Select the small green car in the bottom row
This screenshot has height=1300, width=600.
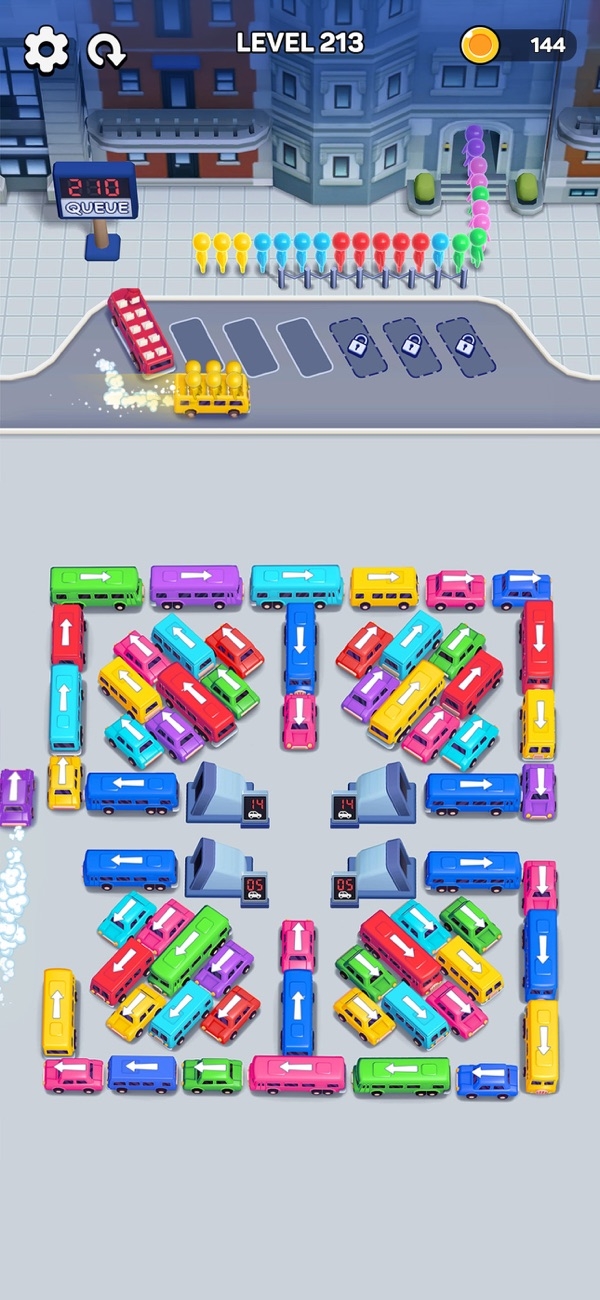[212, 1075]
